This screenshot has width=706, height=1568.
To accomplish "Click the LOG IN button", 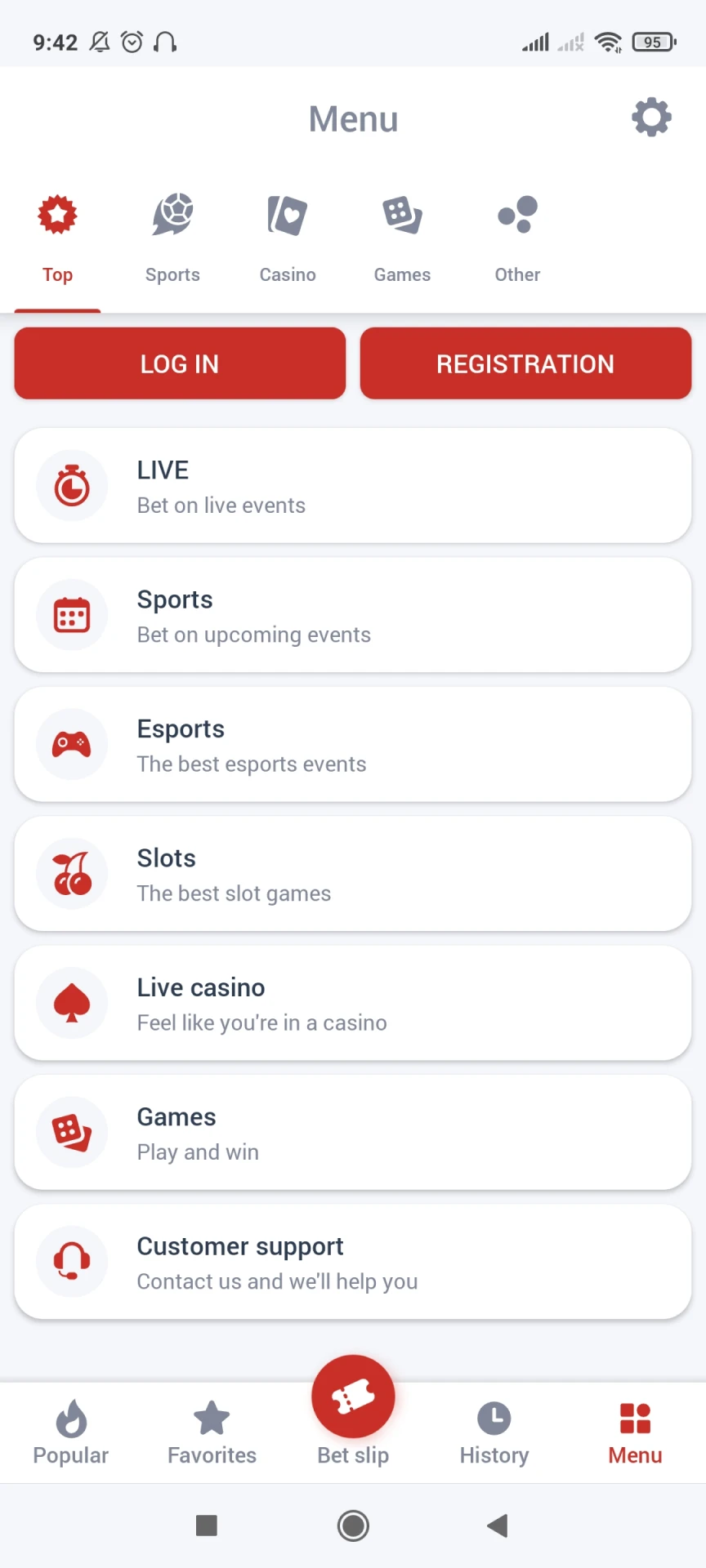I will pos(180,363).
